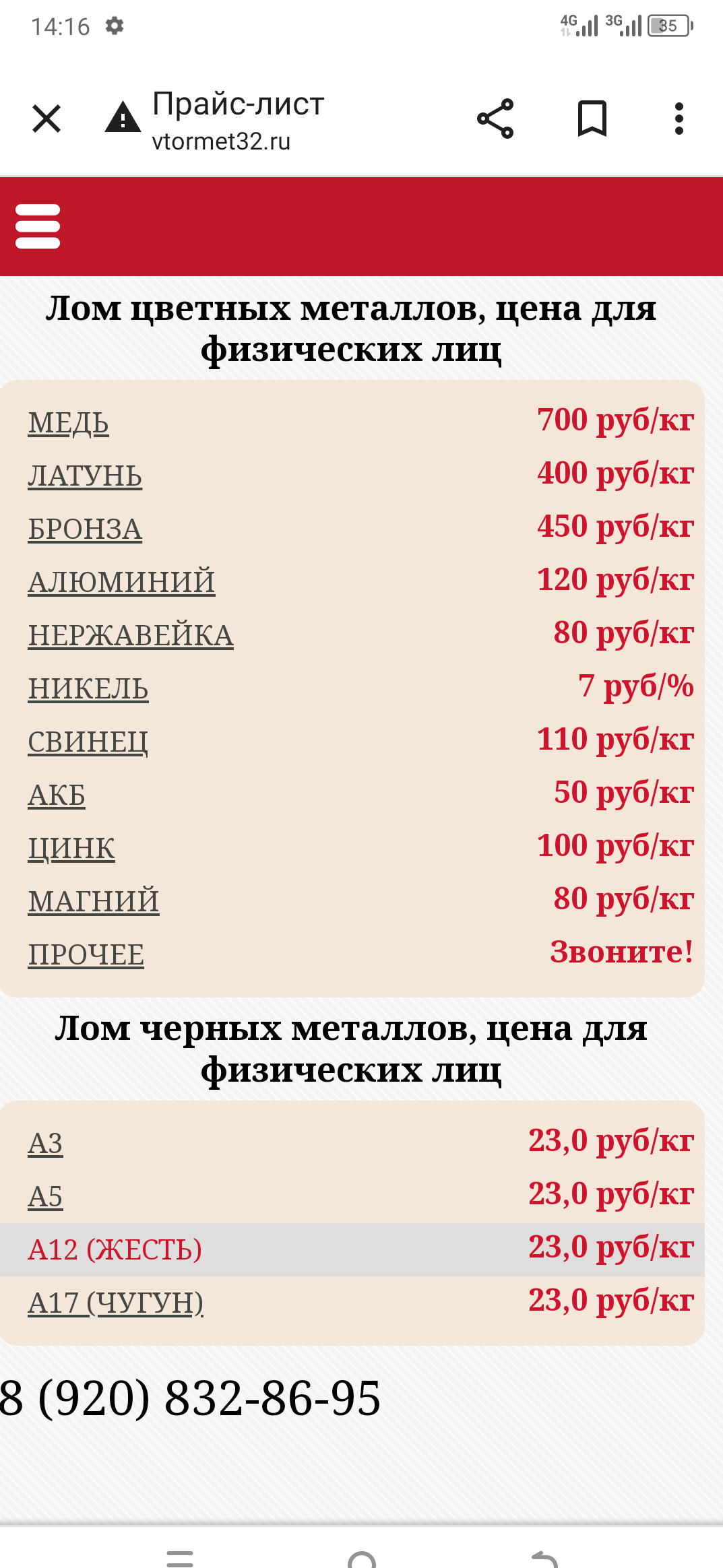Bookmark this vtormet32.ru page

[x=592, y=119]
